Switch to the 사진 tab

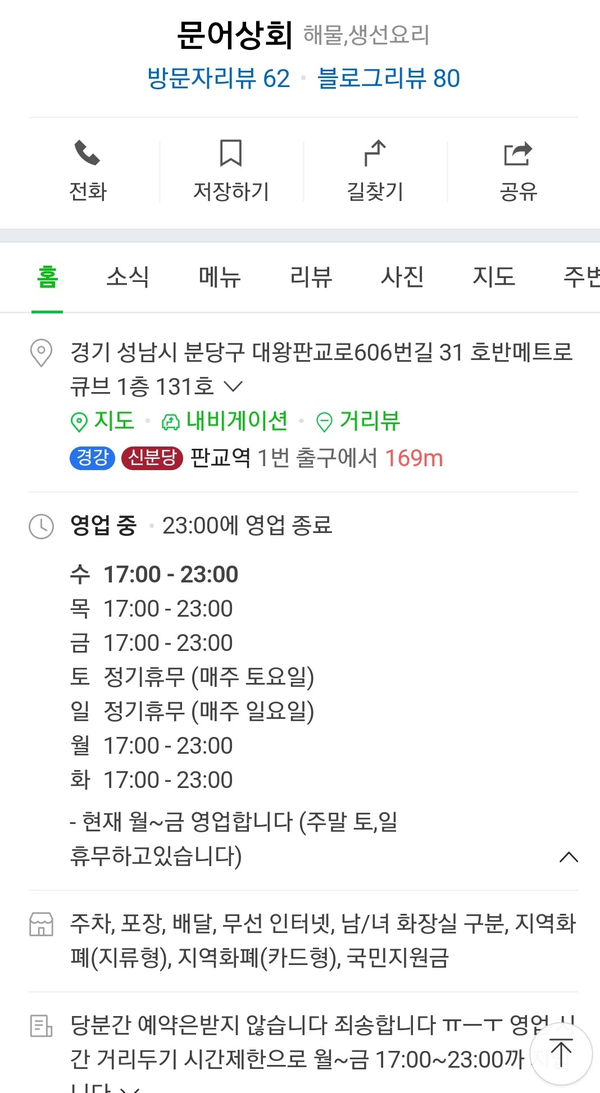[402, 277]
